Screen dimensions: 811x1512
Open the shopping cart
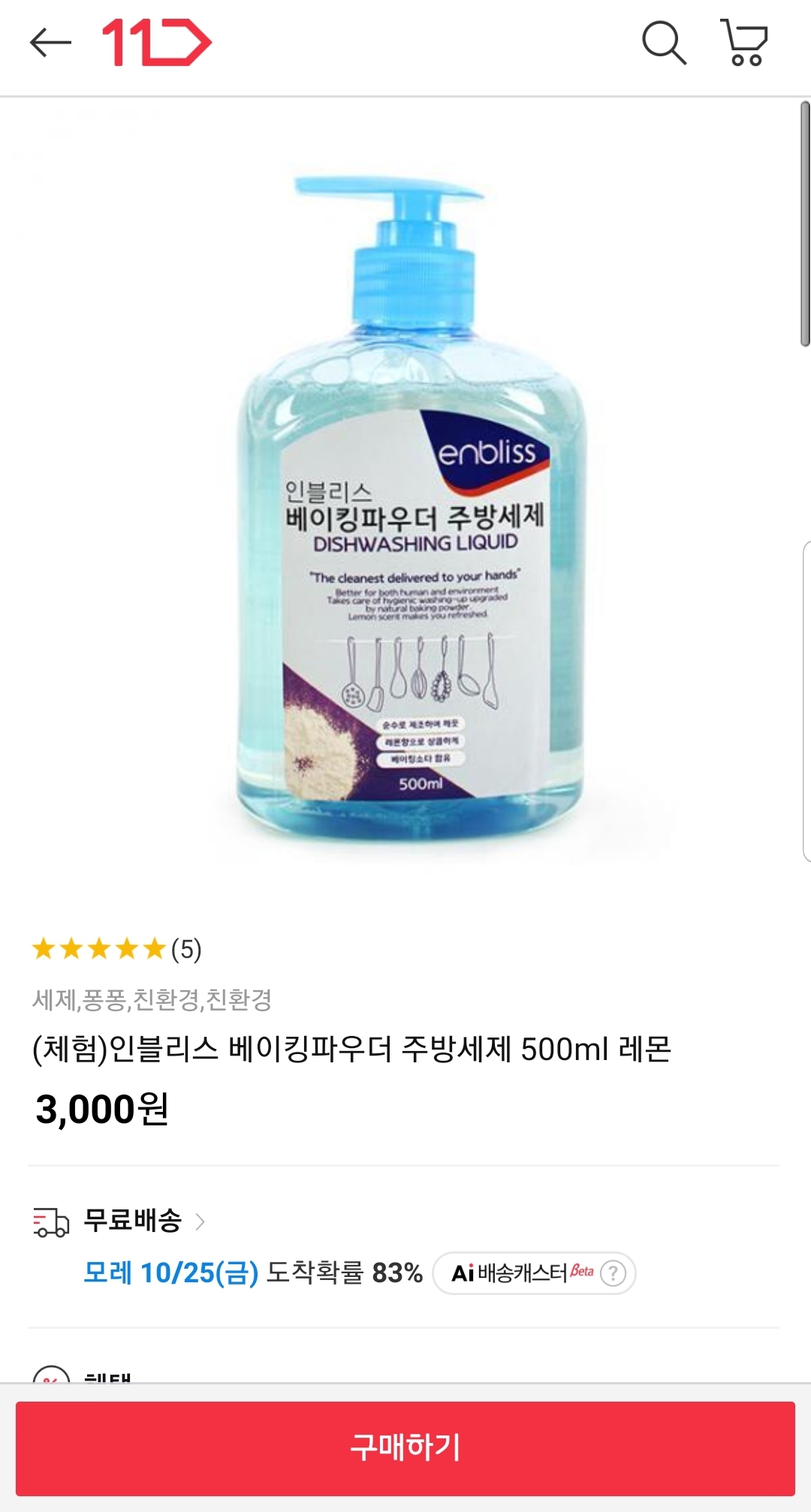pos(744,43)
